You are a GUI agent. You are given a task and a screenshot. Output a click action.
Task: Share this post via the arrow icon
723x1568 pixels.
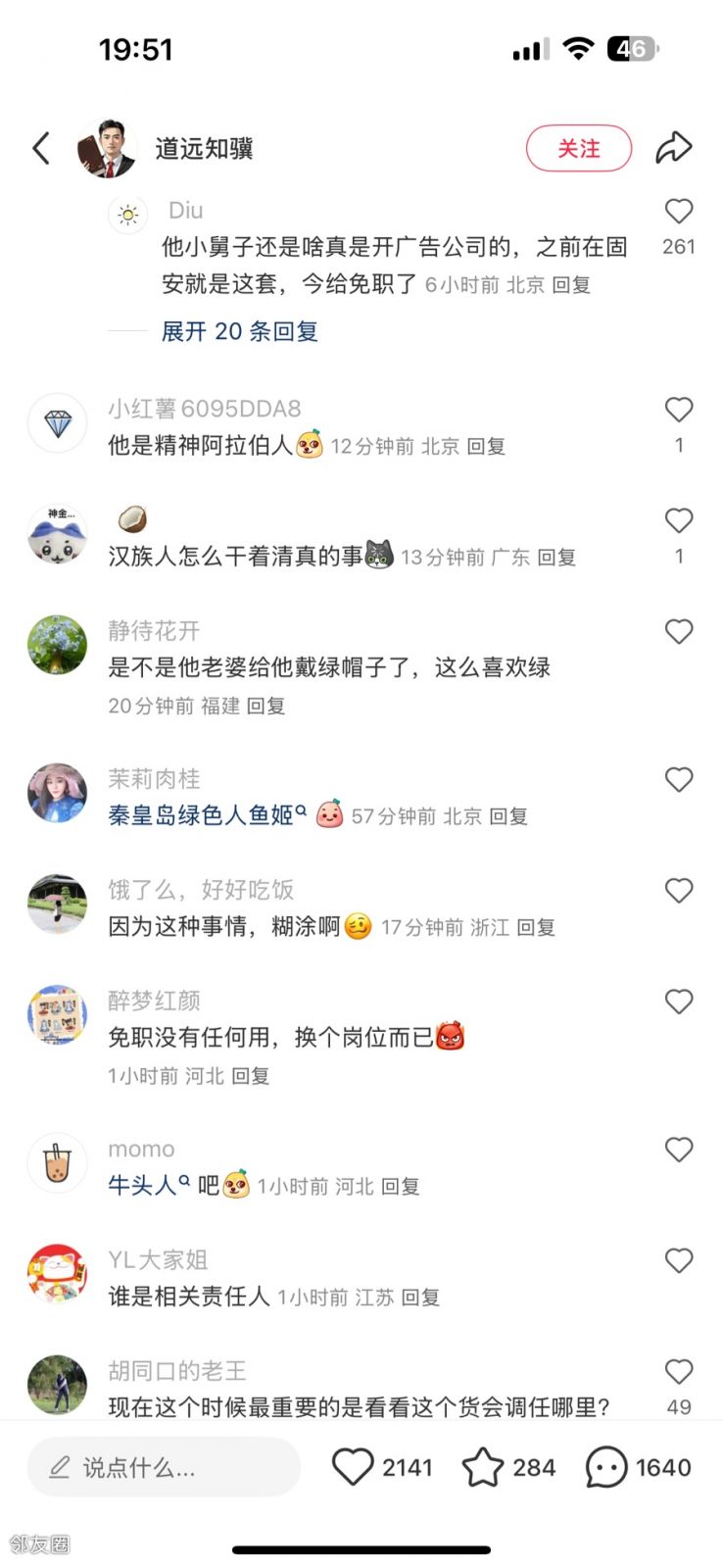pyautogui.click(x=673, y=148)
